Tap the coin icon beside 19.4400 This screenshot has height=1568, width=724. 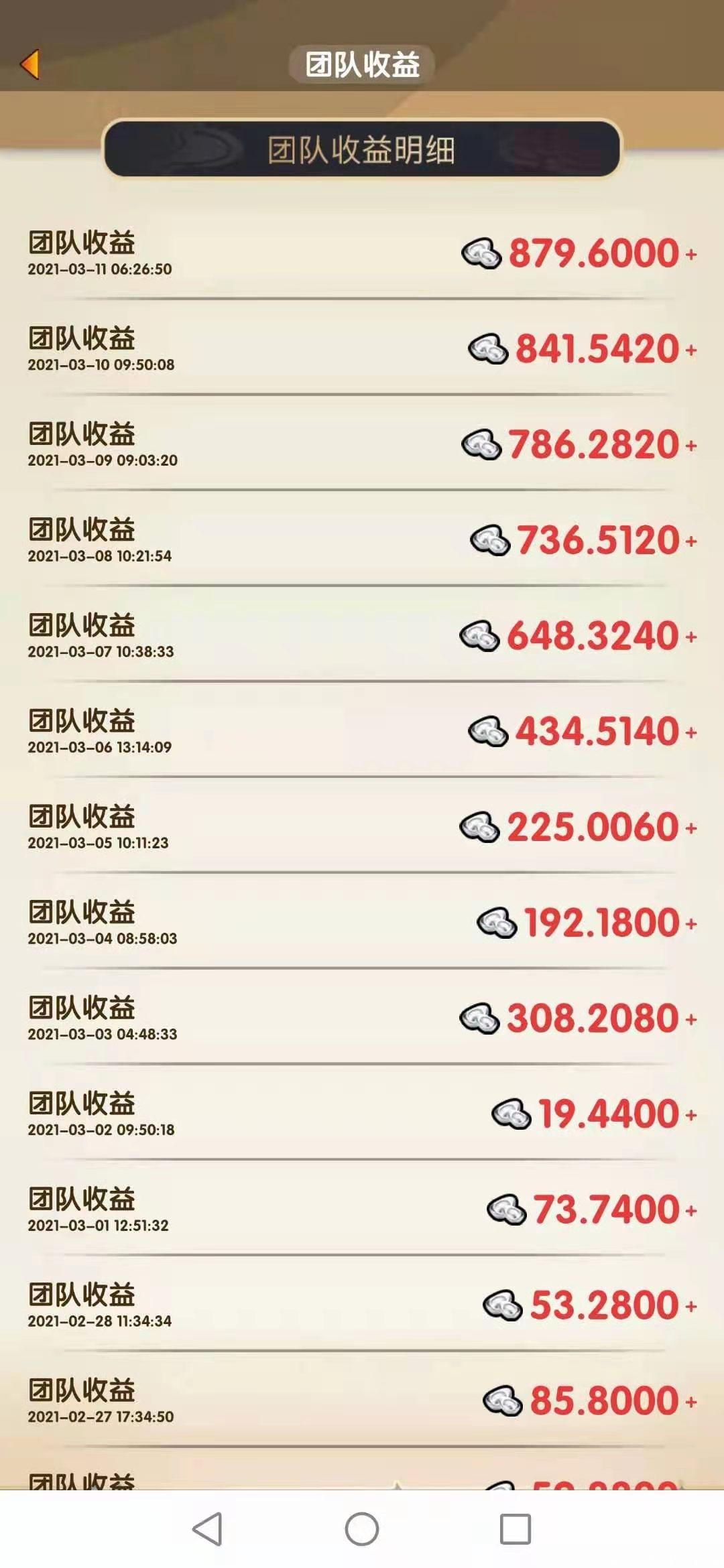pyautogui.click(x=511, y=1112)
